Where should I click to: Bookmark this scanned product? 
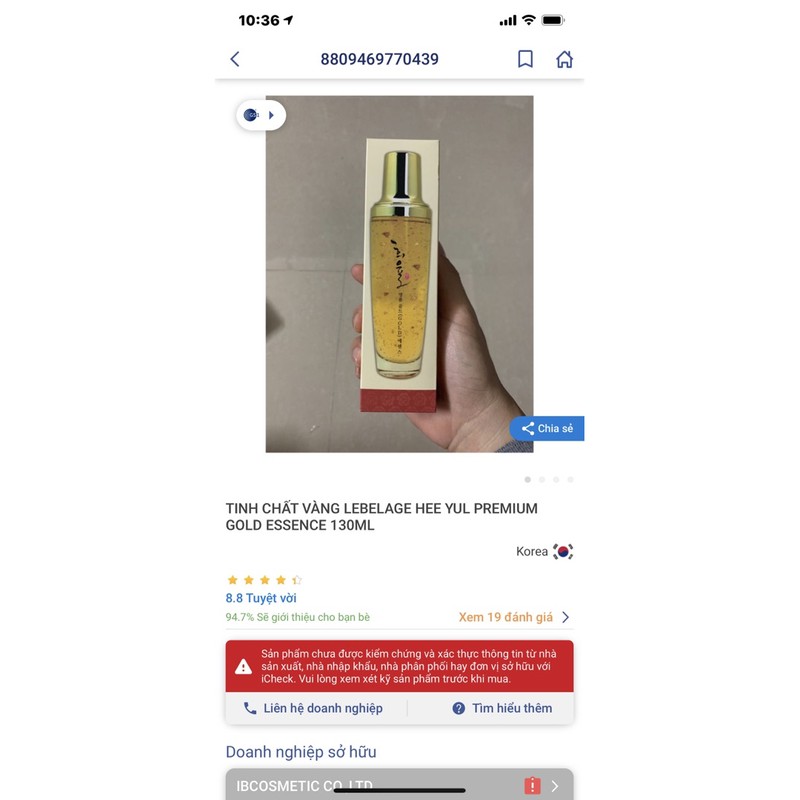(x=525, y=59)
